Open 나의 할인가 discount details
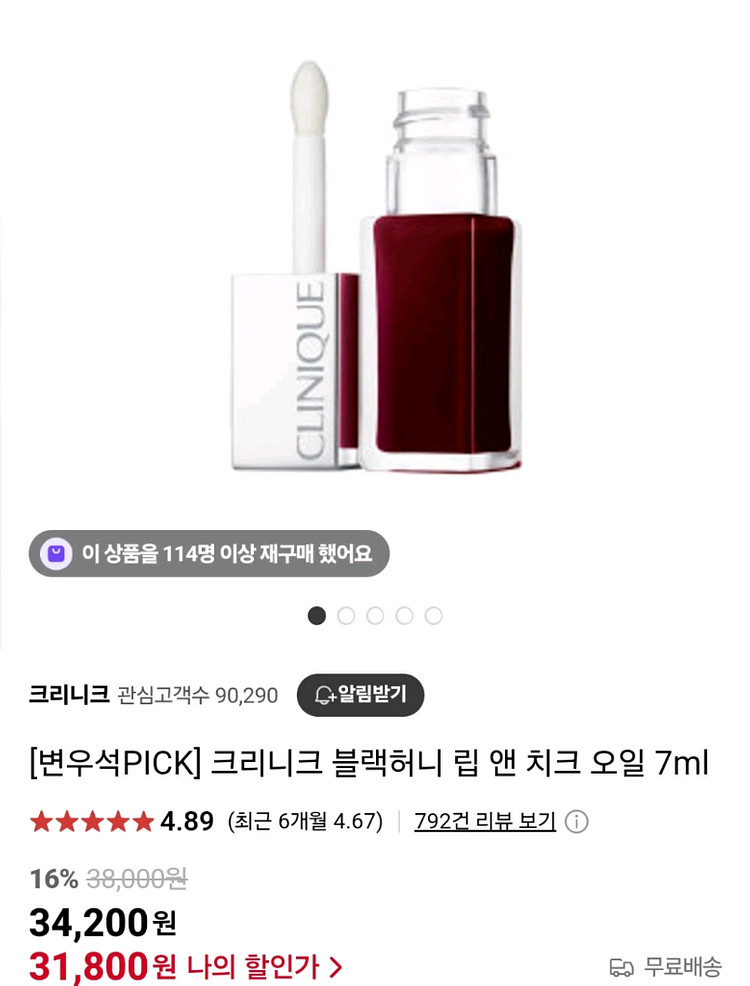750x986 pixels. click(265, 966)
